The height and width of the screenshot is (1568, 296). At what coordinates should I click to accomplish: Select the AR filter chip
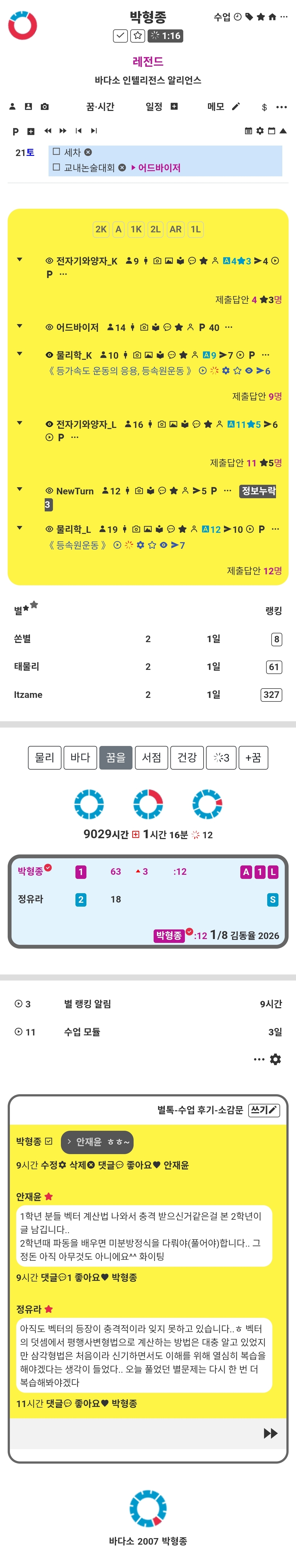pyautogui.click(x=175, y=230)
